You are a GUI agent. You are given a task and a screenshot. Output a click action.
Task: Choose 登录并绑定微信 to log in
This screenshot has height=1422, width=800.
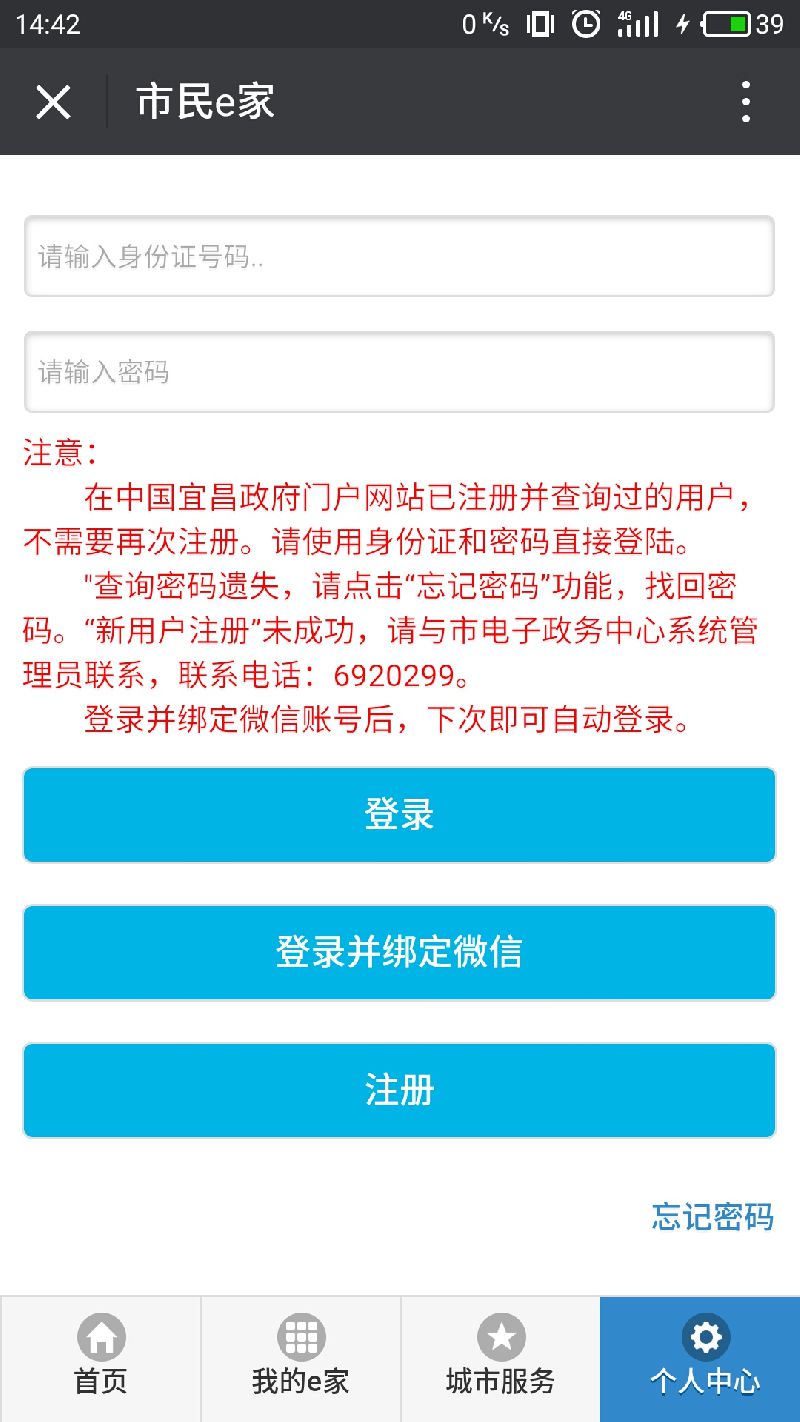point(399,953)
